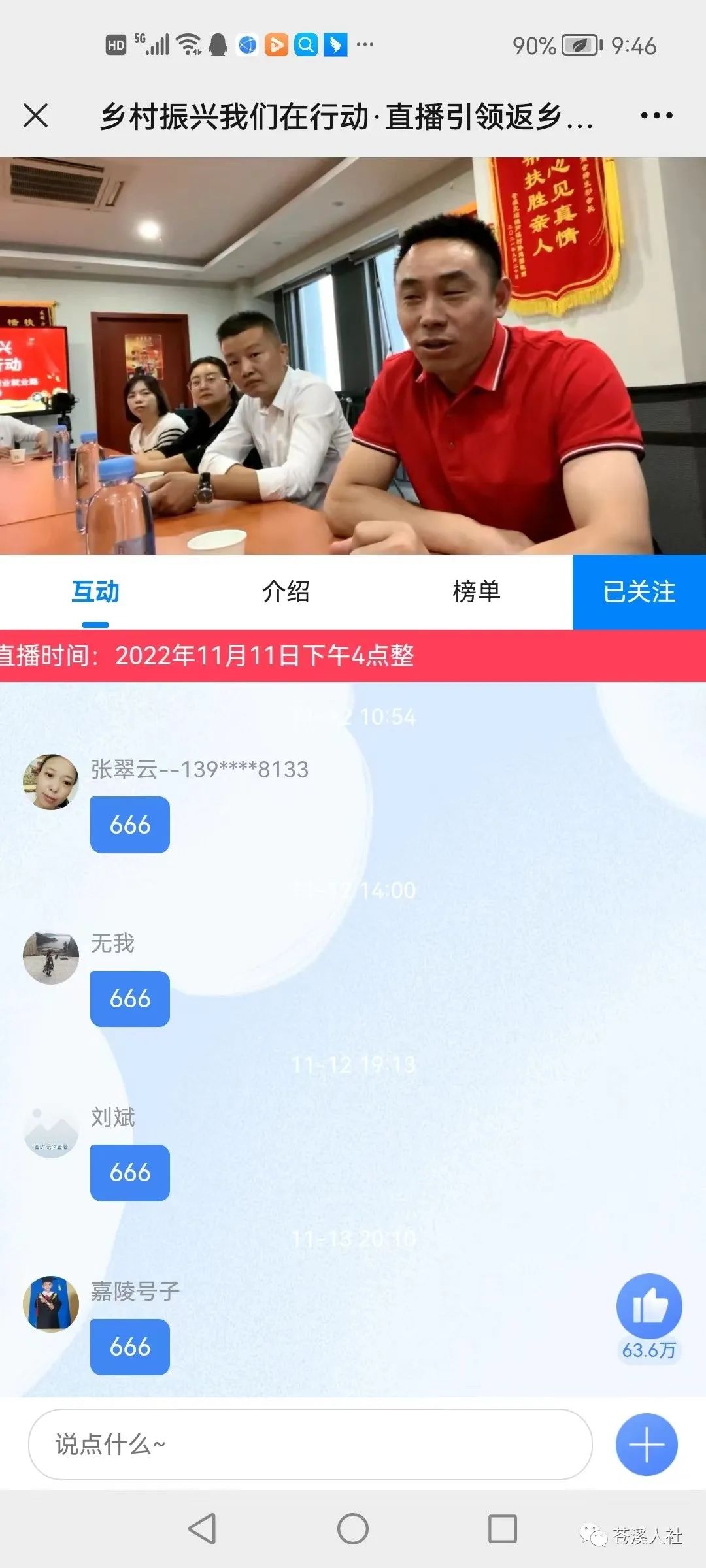The width and height of the screenshot is (706, 1568).
Task: View 张翠云's profile avatar
Action: [50, 782]
